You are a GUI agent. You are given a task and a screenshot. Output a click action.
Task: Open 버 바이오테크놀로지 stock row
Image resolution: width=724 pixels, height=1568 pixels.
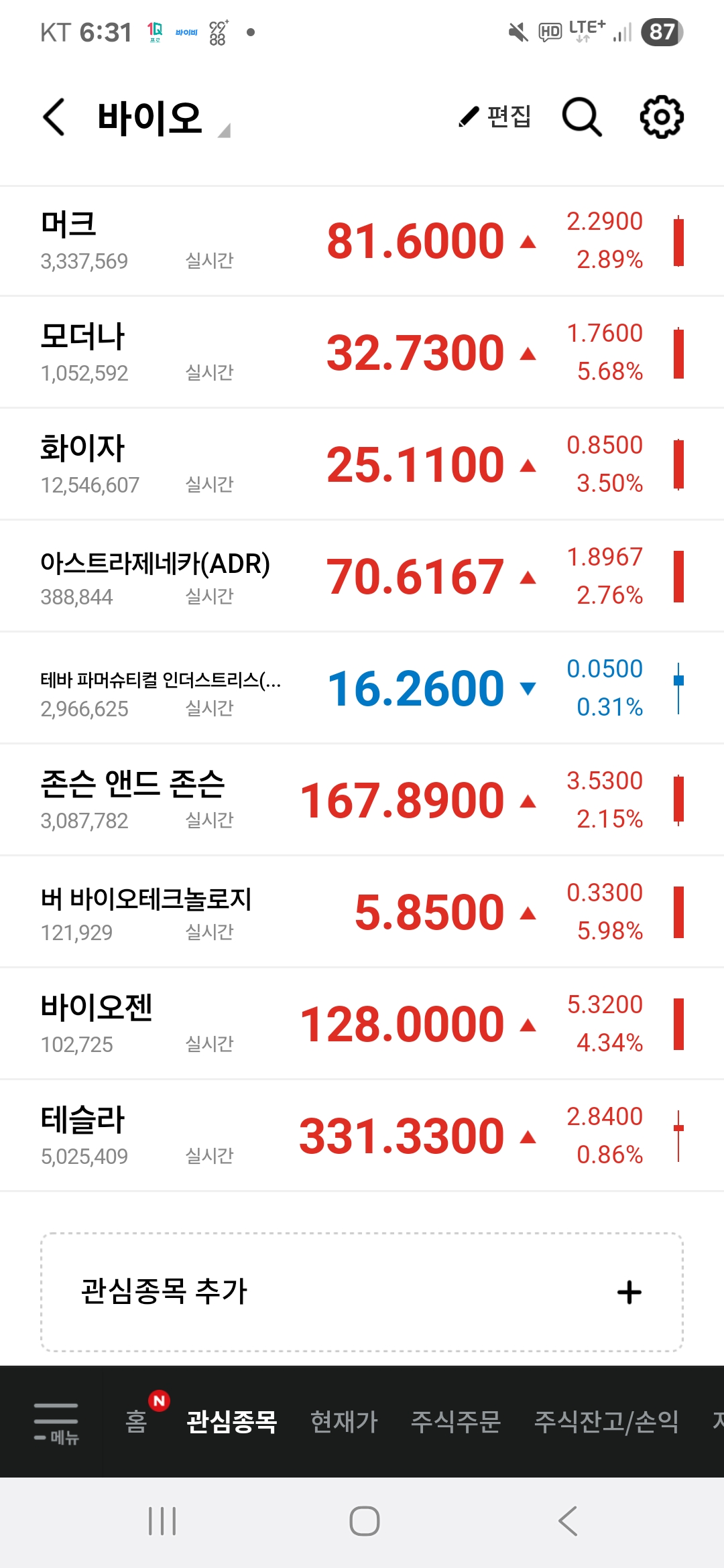click(362, 913)
